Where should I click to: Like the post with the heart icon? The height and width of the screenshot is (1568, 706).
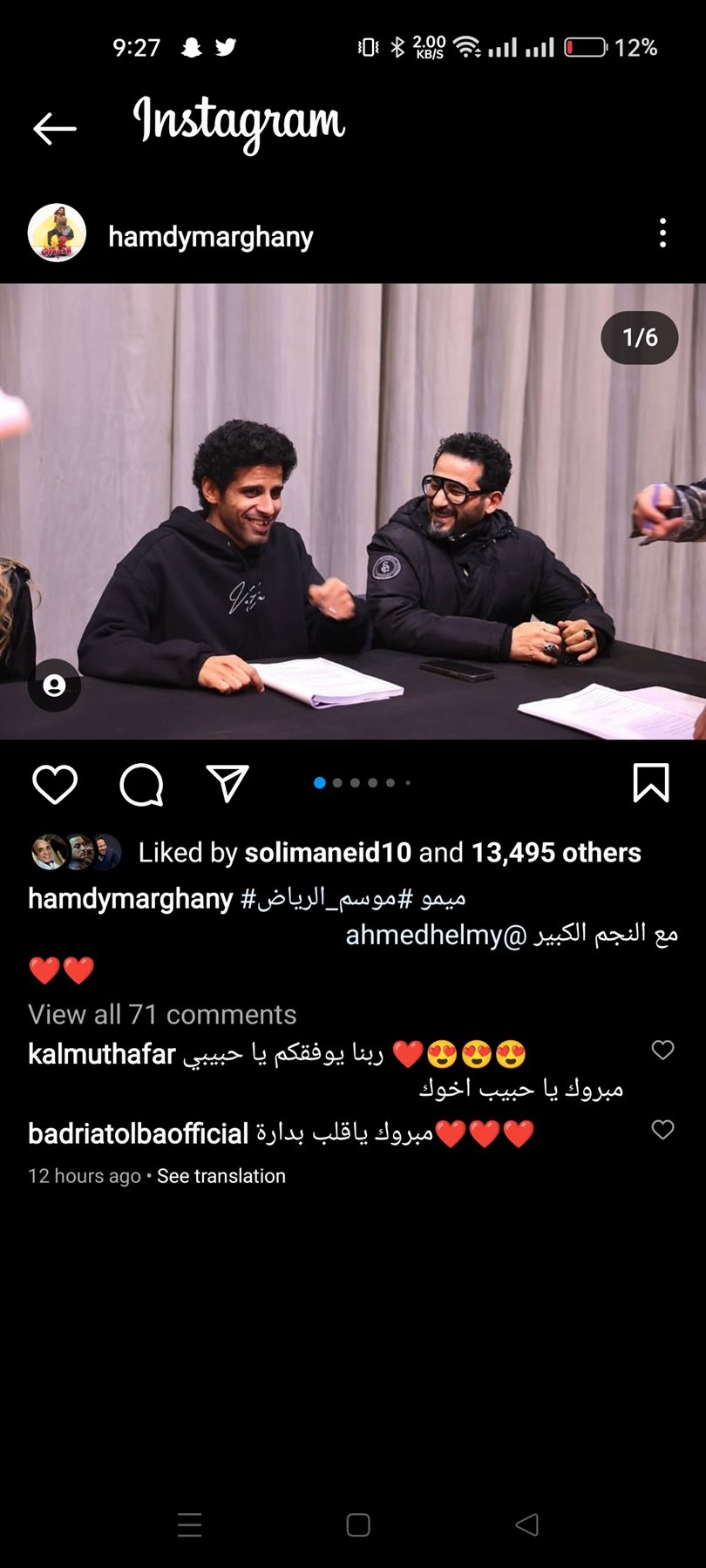54,784
